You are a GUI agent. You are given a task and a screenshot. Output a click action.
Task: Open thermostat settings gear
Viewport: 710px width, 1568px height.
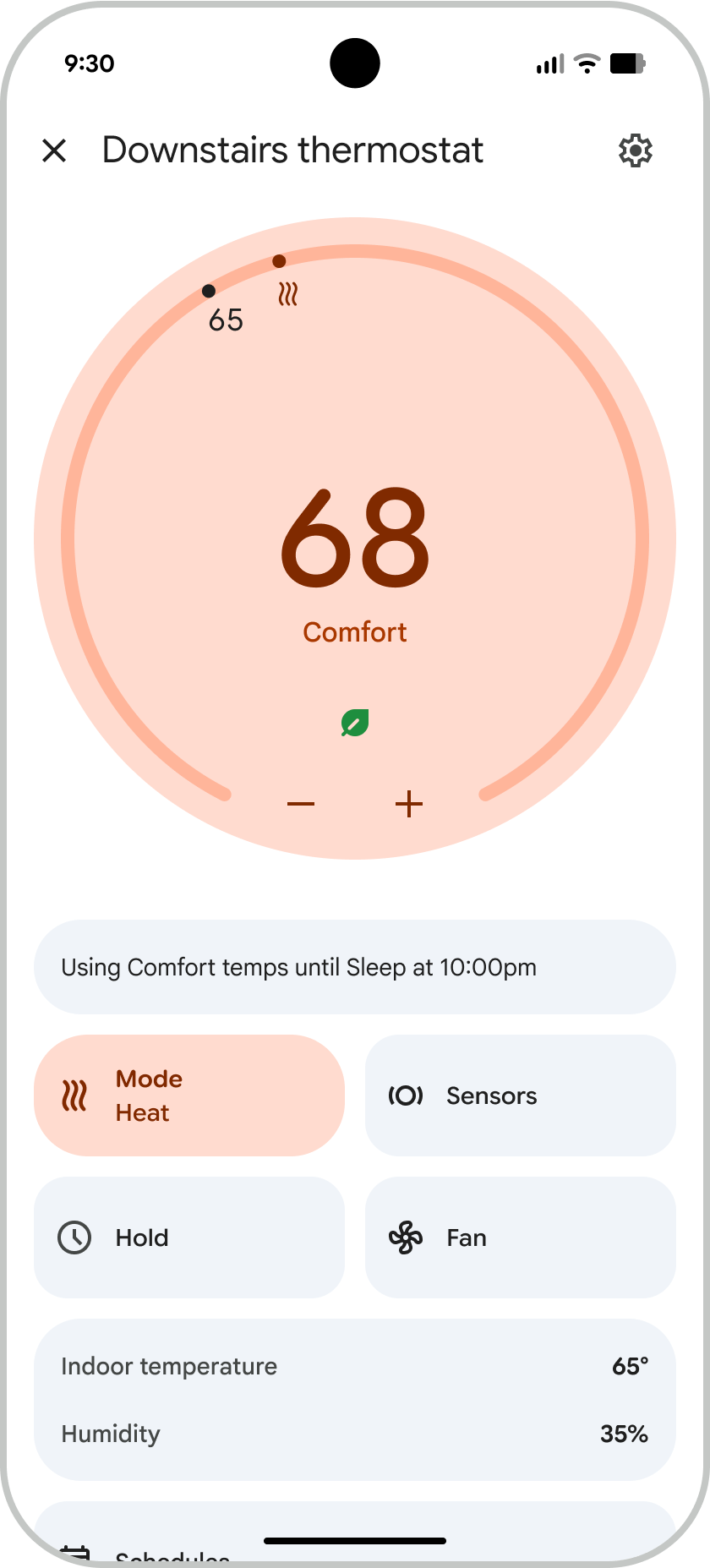coord(635,150)
